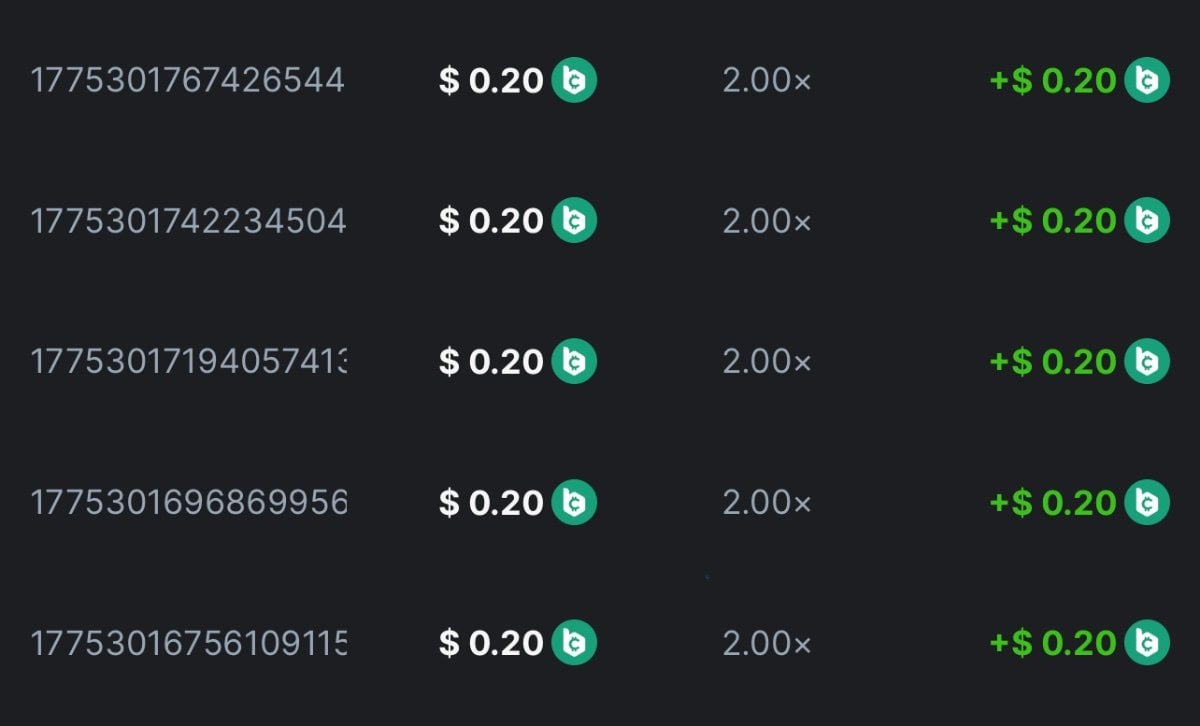Open bet details for ID 1775301767426544
Image resolution: width=1200 pixels, height=726 pixels.
tap(188, 80)
